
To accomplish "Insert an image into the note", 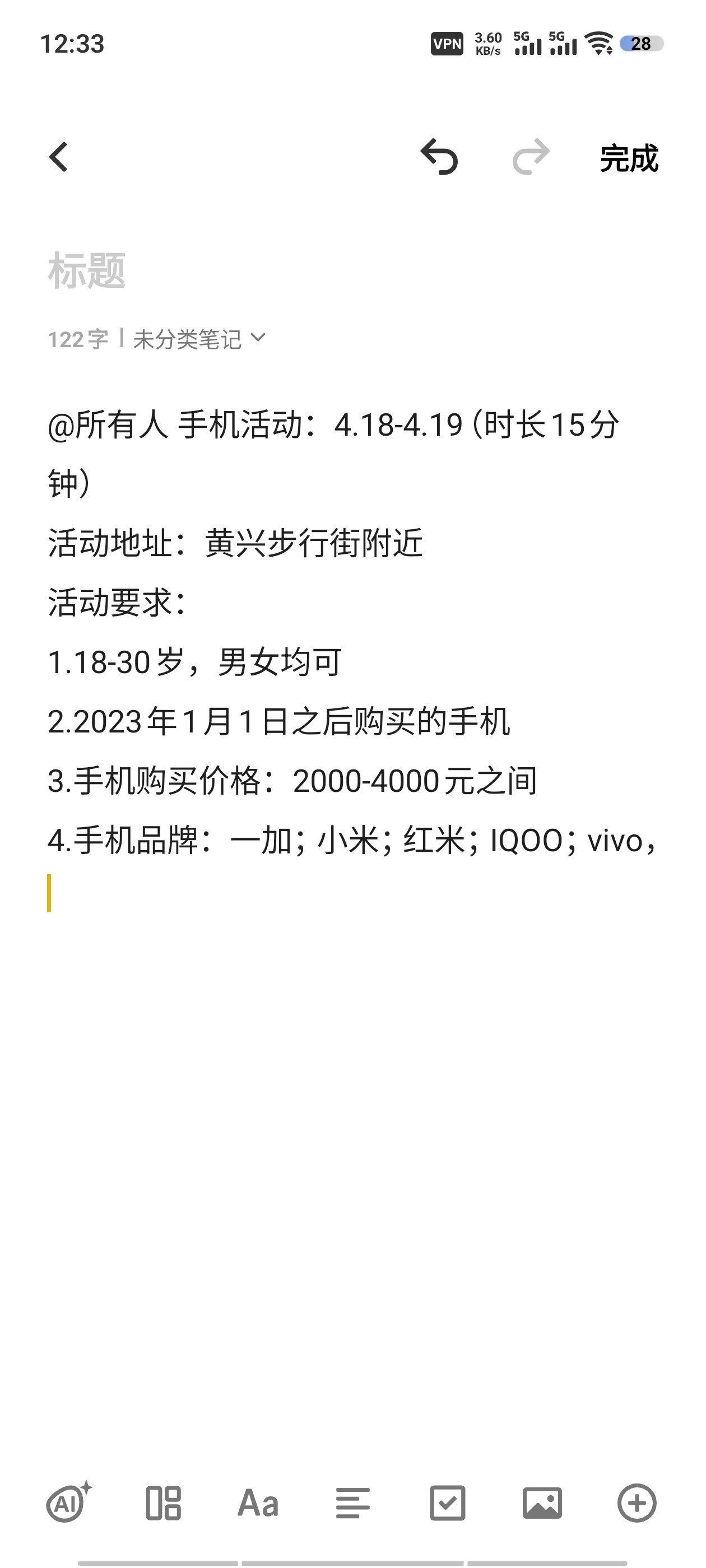I will pos(542,1503).
